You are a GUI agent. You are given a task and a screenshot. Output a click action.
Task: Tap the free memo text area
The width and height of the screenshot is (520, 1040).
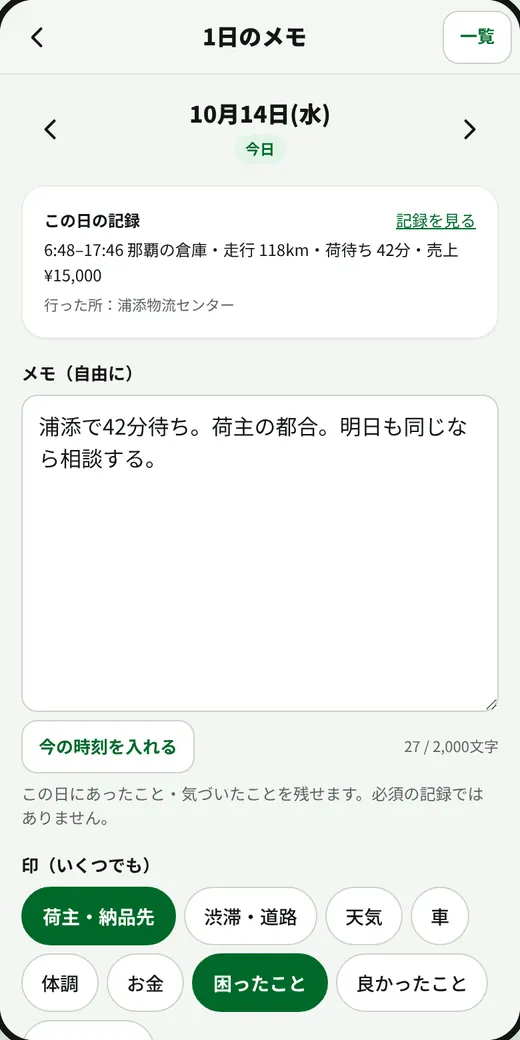pos(260,553)
